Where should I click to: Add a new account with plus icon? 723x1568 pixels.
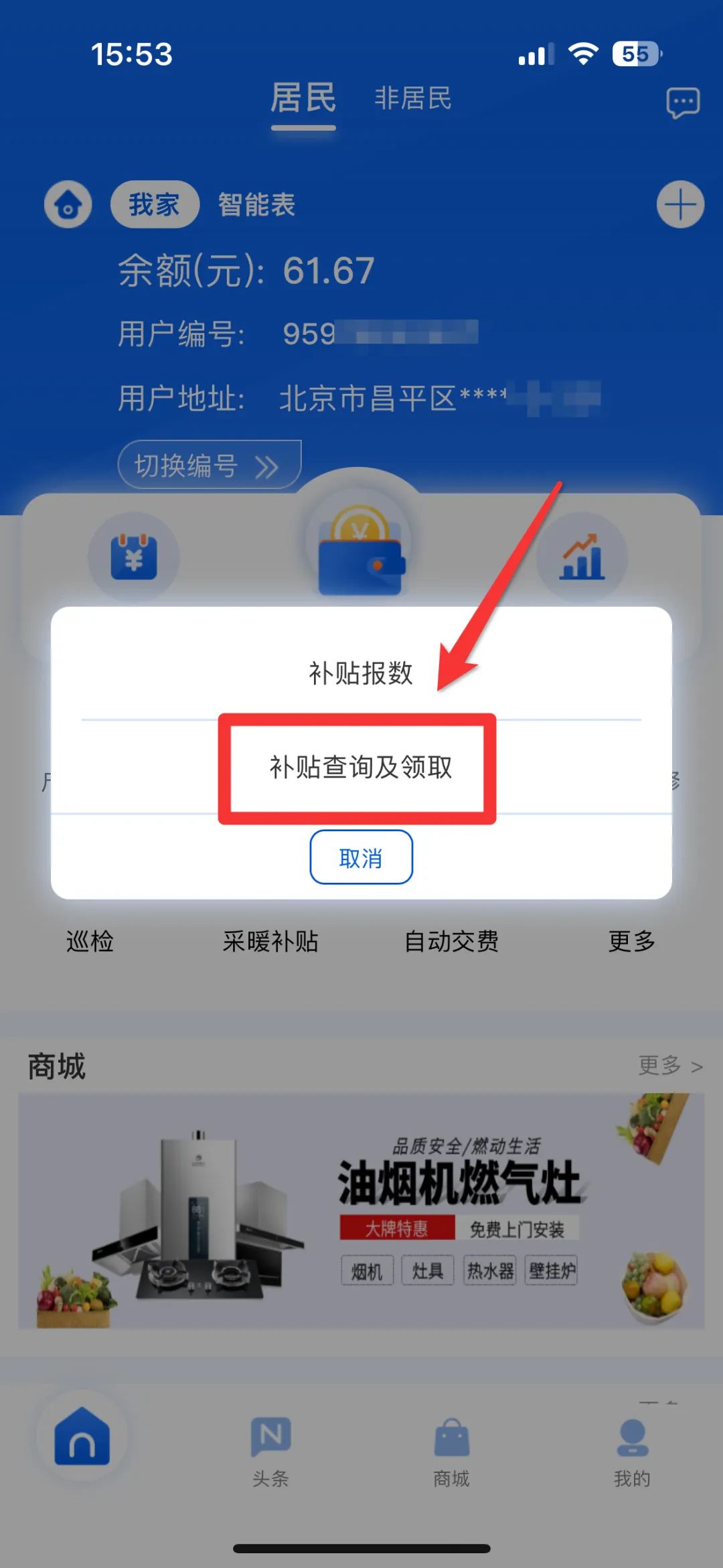680,204
